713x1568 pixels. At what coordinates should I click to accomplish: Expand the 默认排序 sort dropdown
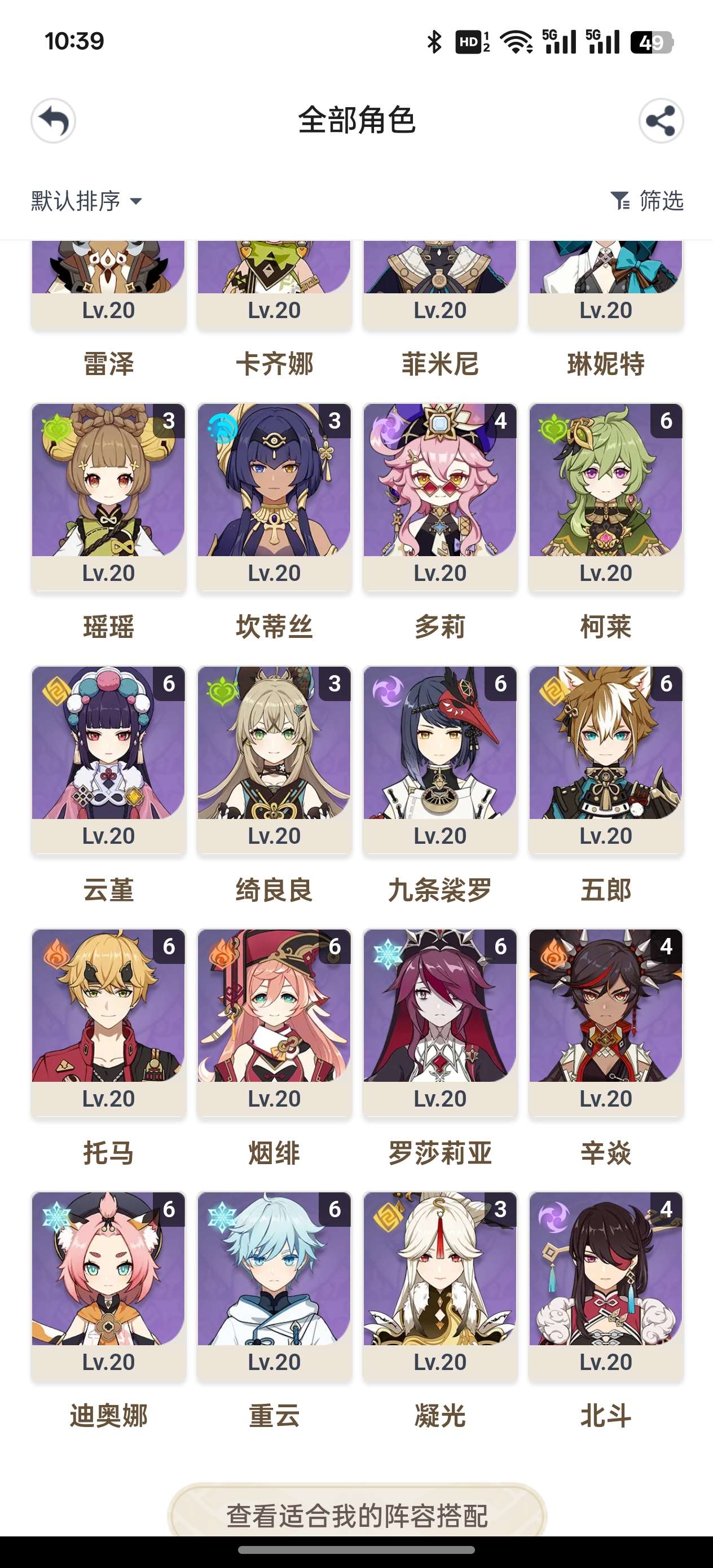pyautogui.click(x=86, y=201)
